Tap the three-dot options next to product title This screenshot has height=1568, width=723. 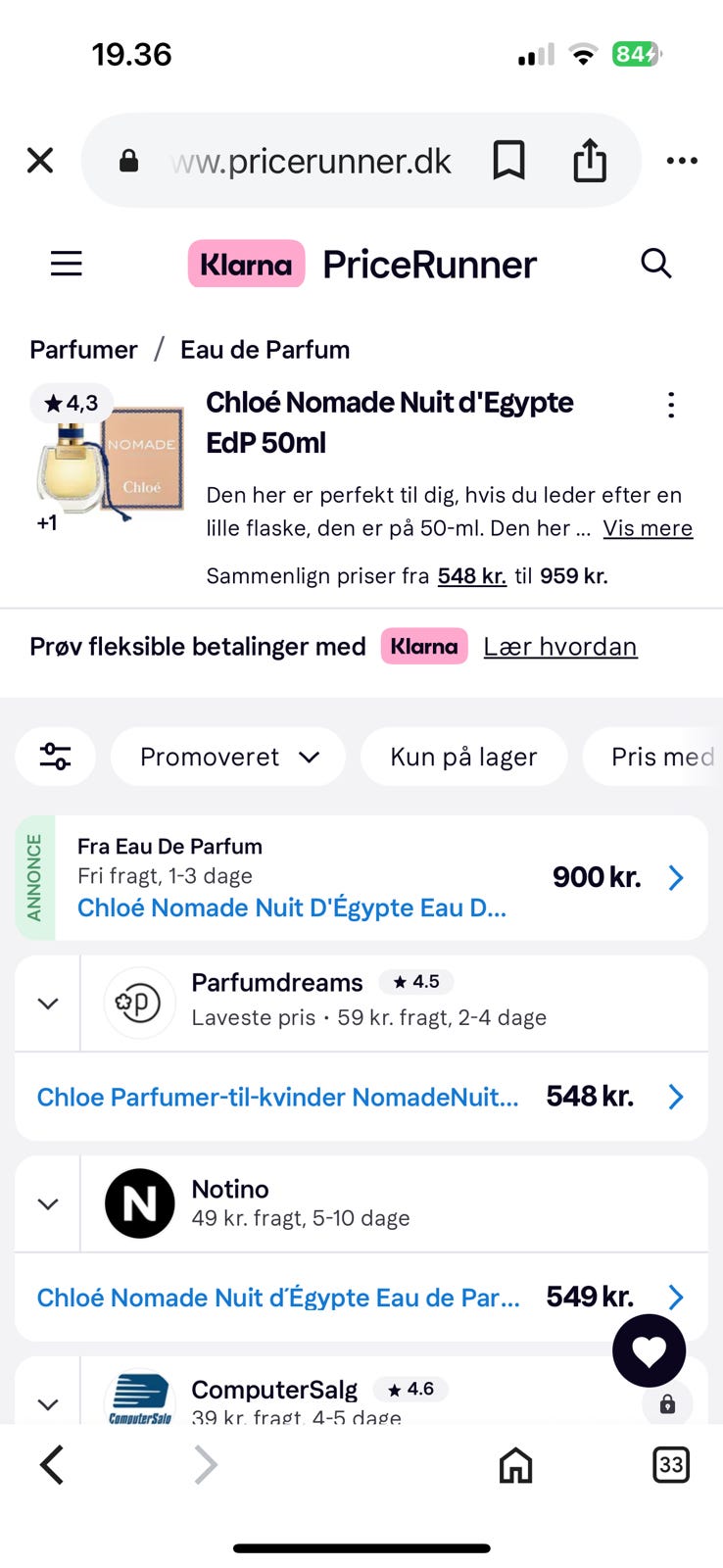coord(671,404)
